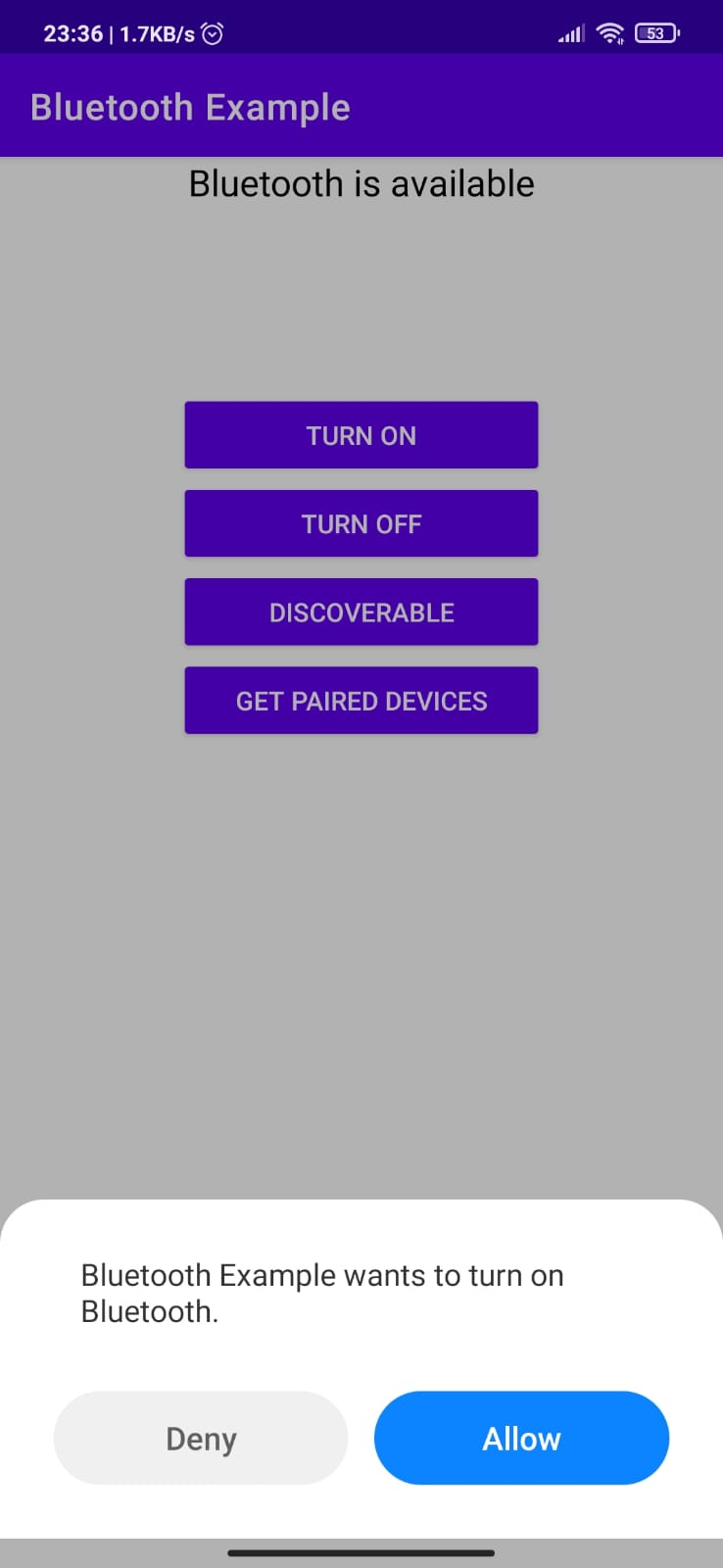Viewport: 723px width, 1568px height.
Task: Allow Bluetooth to be turned on
Action: [521, 1438]
